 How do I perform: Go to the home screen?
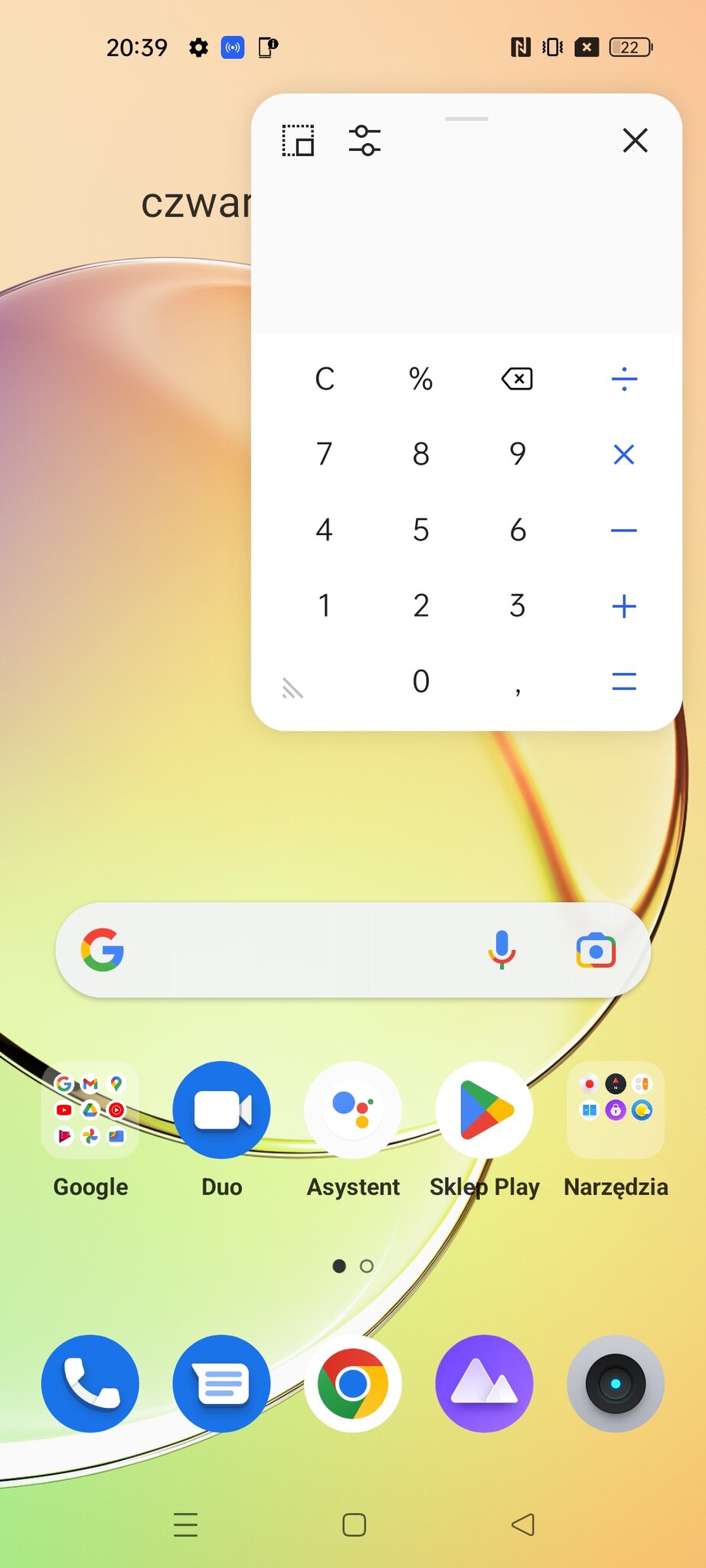click(x=354, y=1524)
